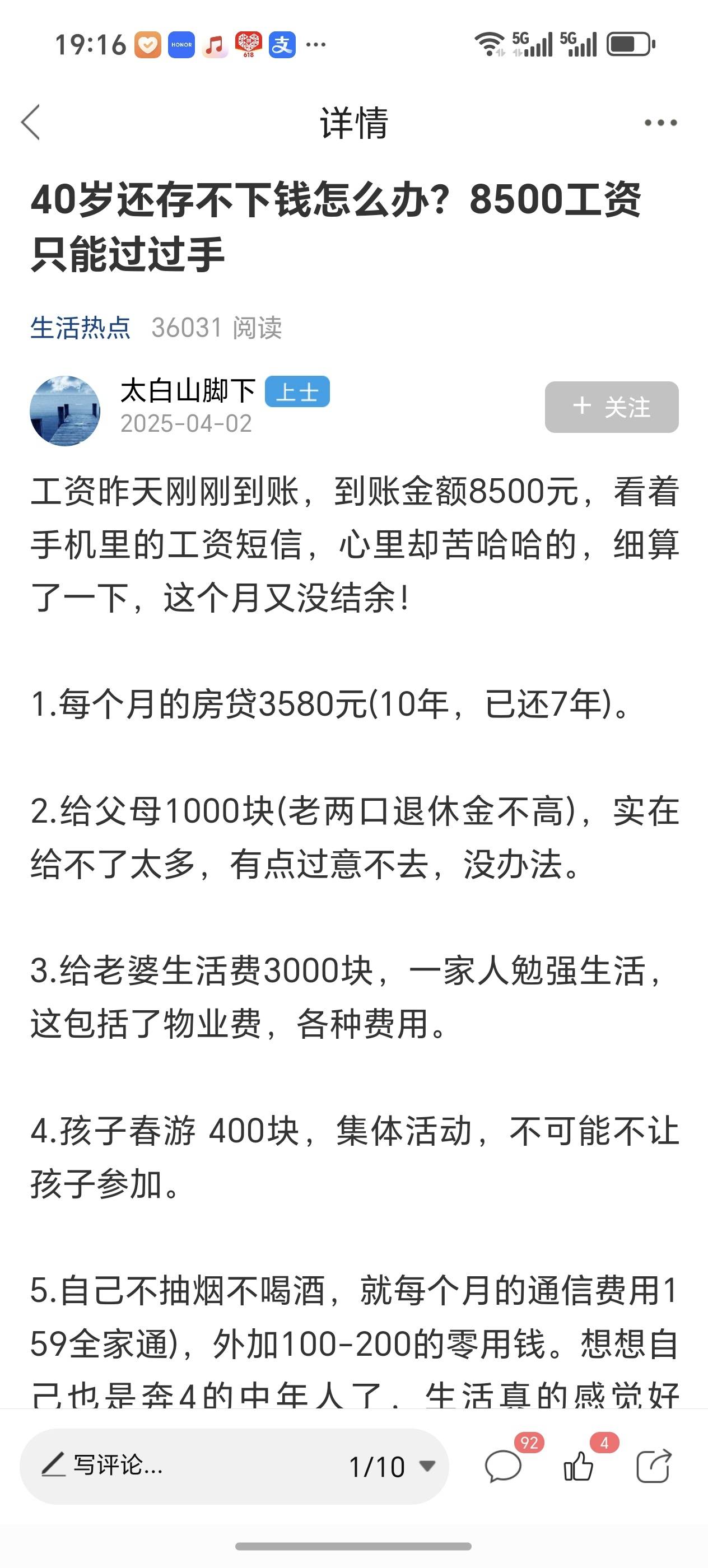708x1568 pixels.
Task: Go back using the top-left arrow
Action: coord(31,122)
